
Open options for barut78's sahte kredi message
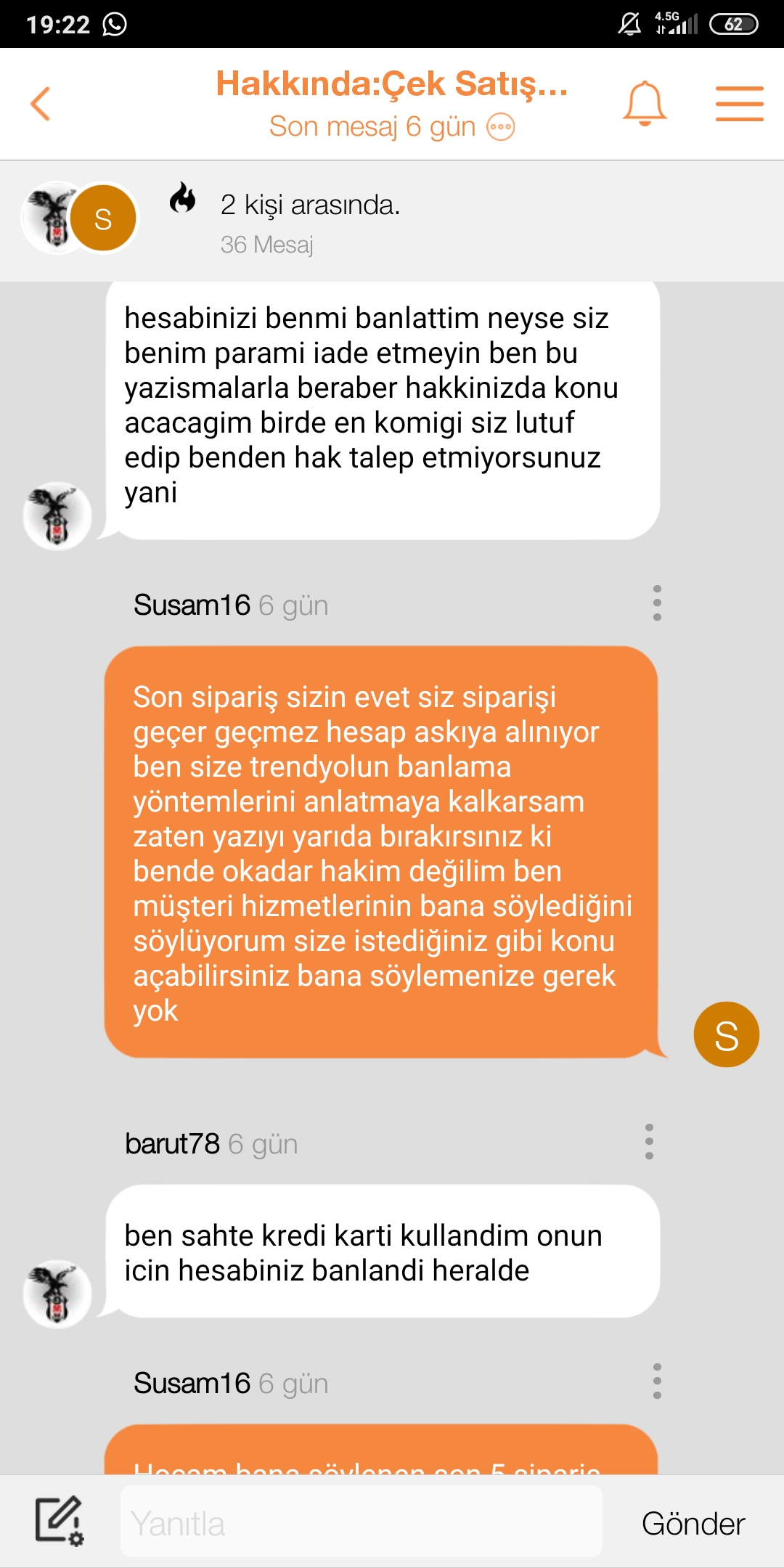tap(649, 1142)
